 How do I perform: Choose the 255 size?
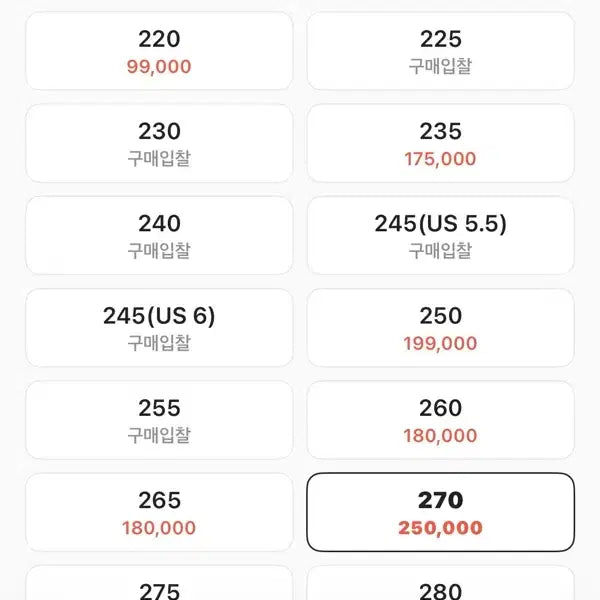(159, 419)
